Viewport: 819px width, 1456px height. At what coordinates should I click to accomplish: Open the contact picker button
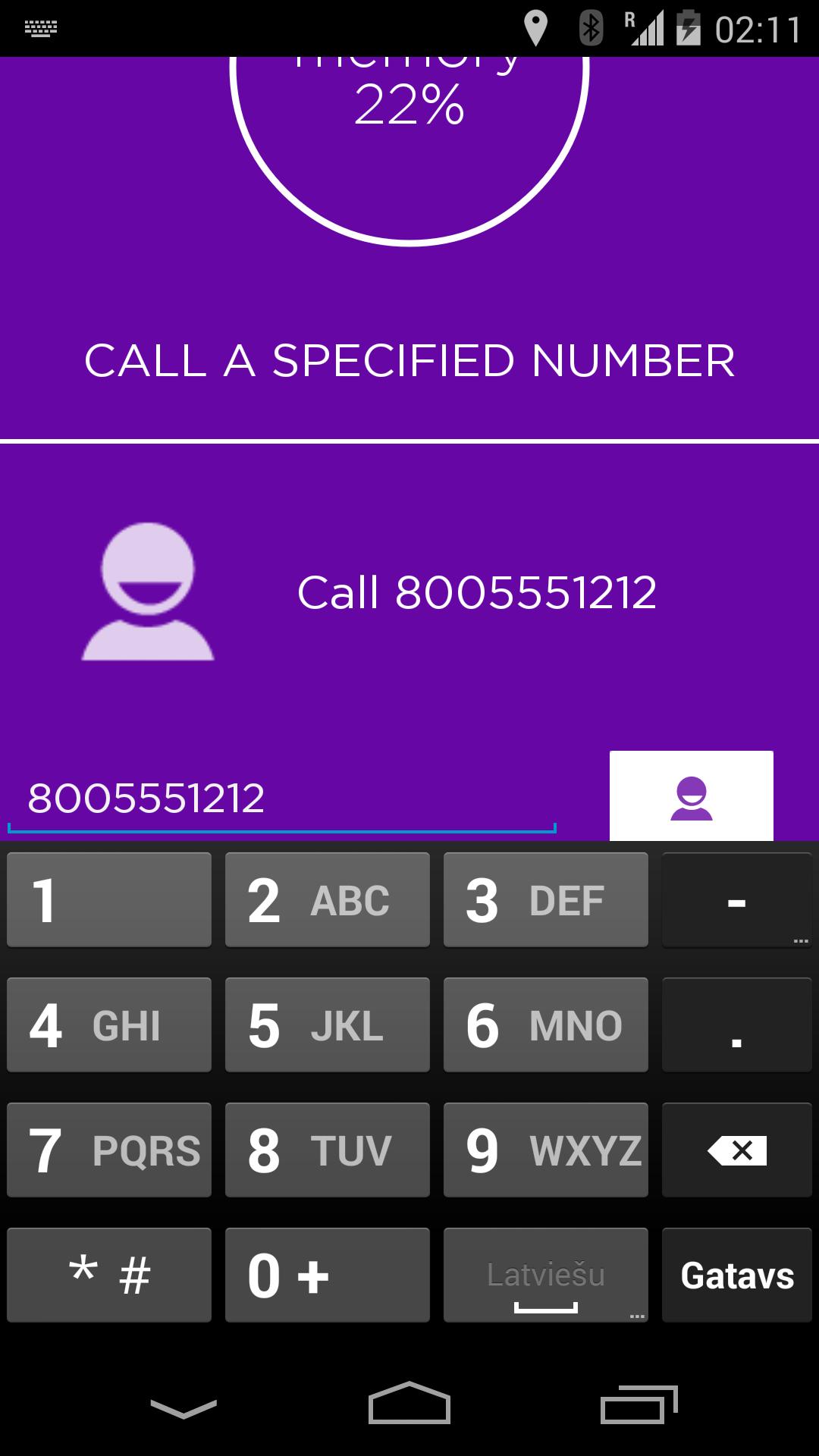tap(691, 796)
